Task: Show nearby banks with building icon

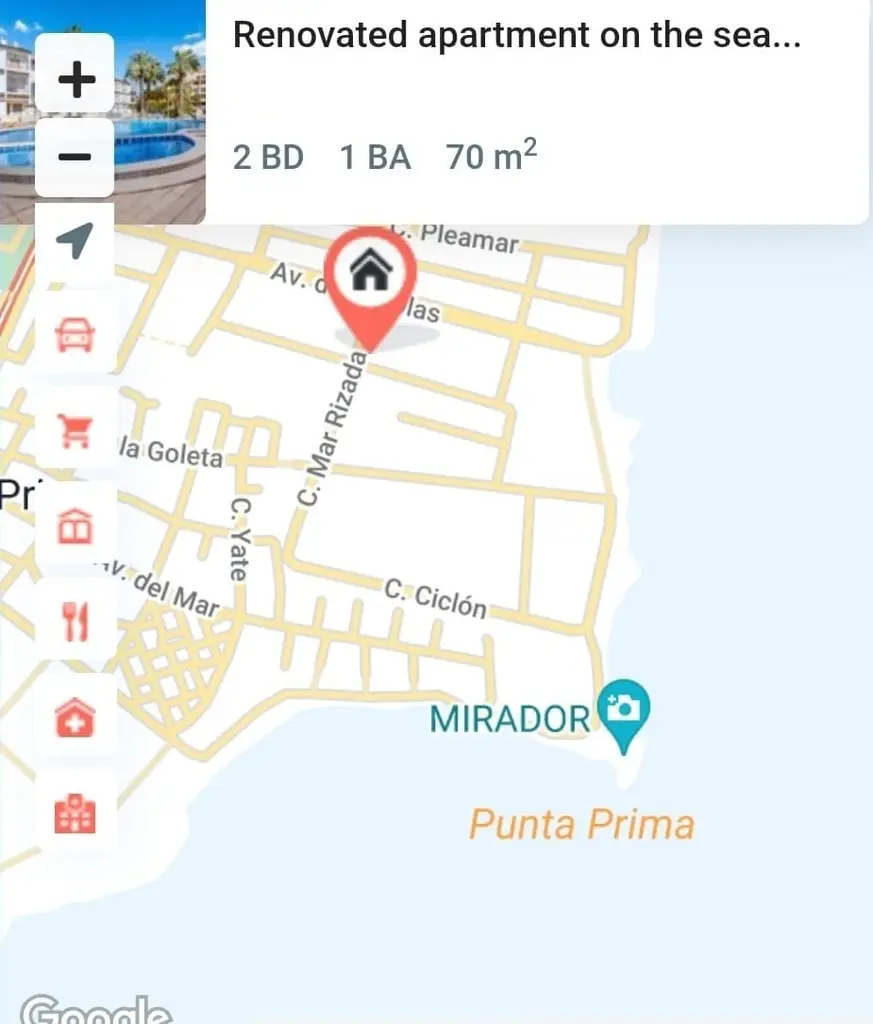Action: [75, 525]
